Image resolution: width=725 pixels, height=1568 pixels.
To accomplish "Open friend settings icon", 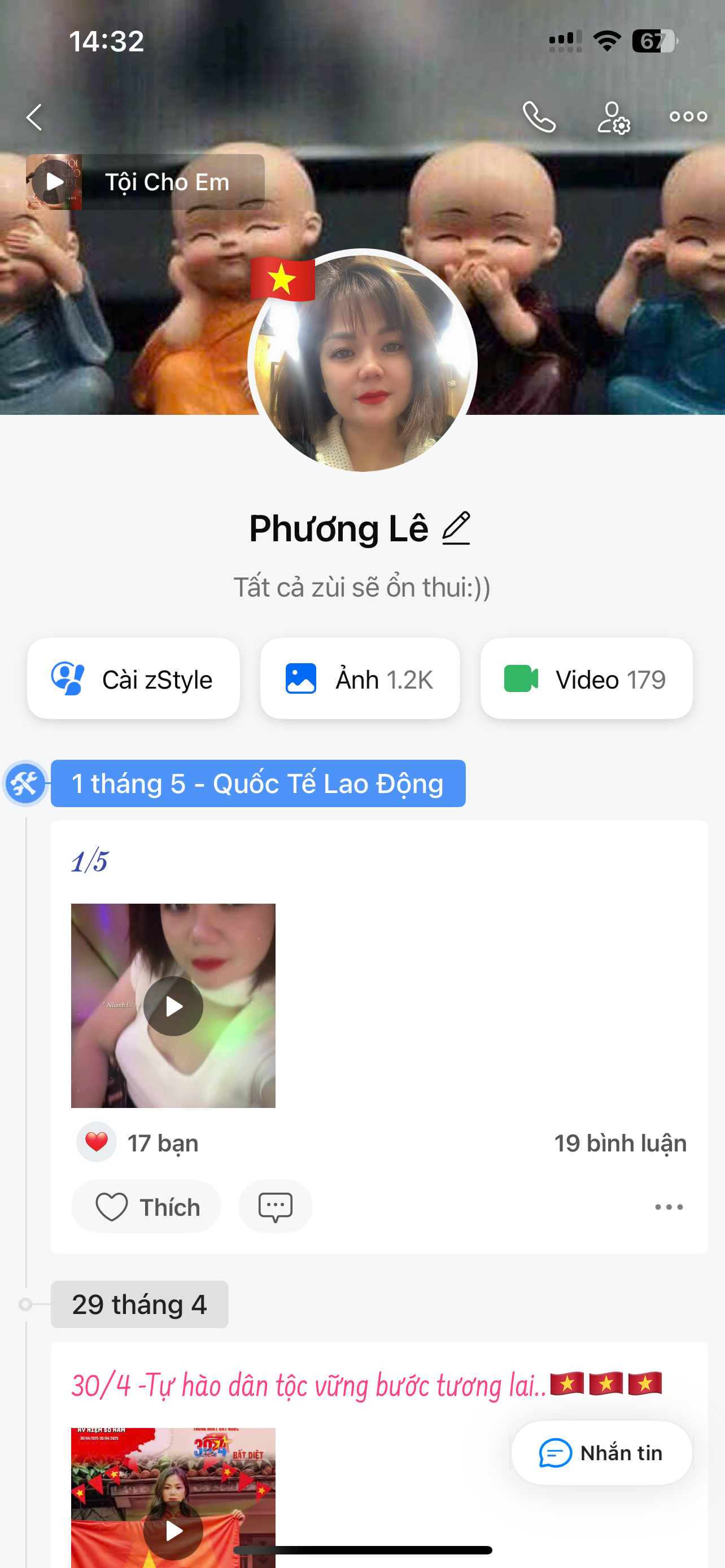I will click(x=613, y=117).
